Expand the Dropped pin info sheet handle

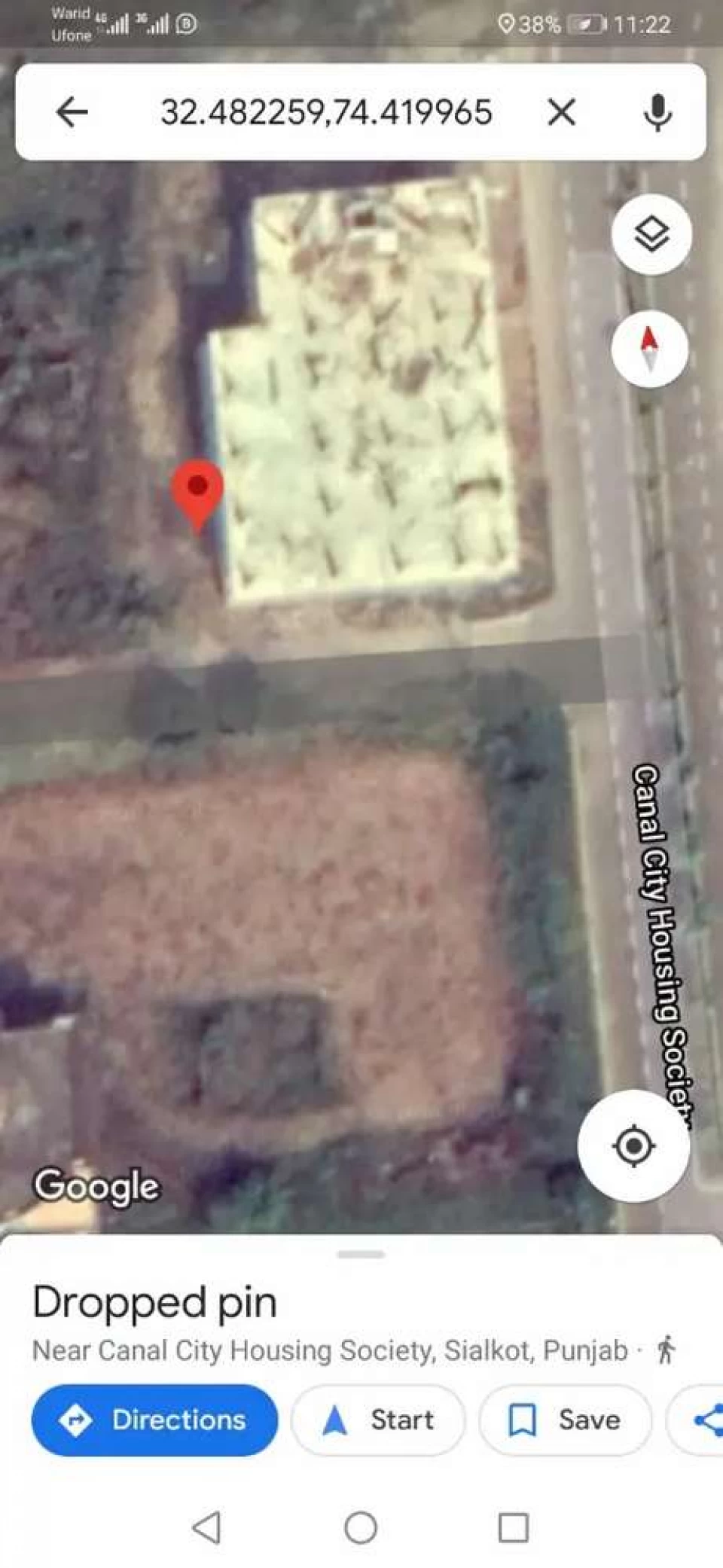pos(361,1254)
